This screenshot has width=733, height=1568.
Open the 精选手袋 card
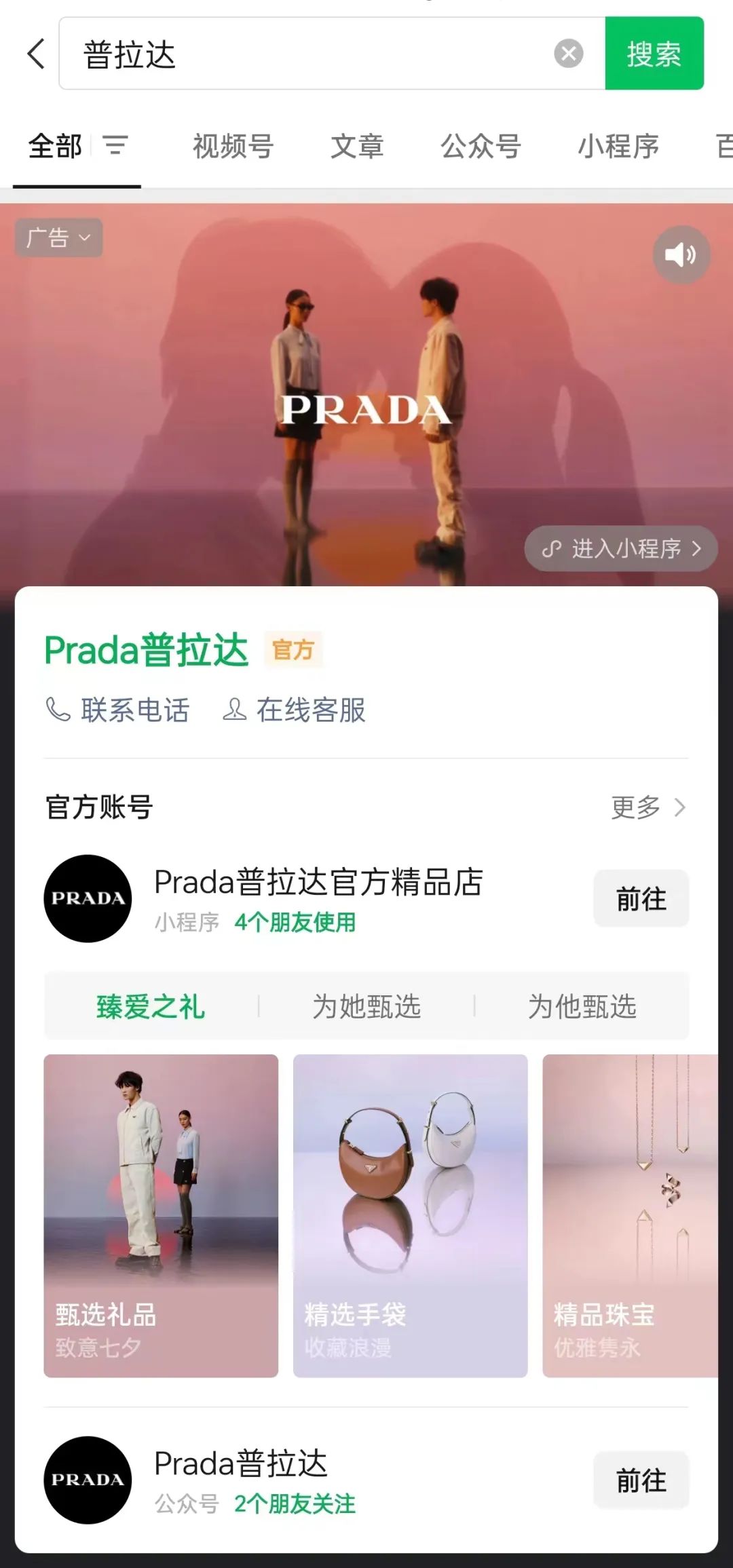410,1215
